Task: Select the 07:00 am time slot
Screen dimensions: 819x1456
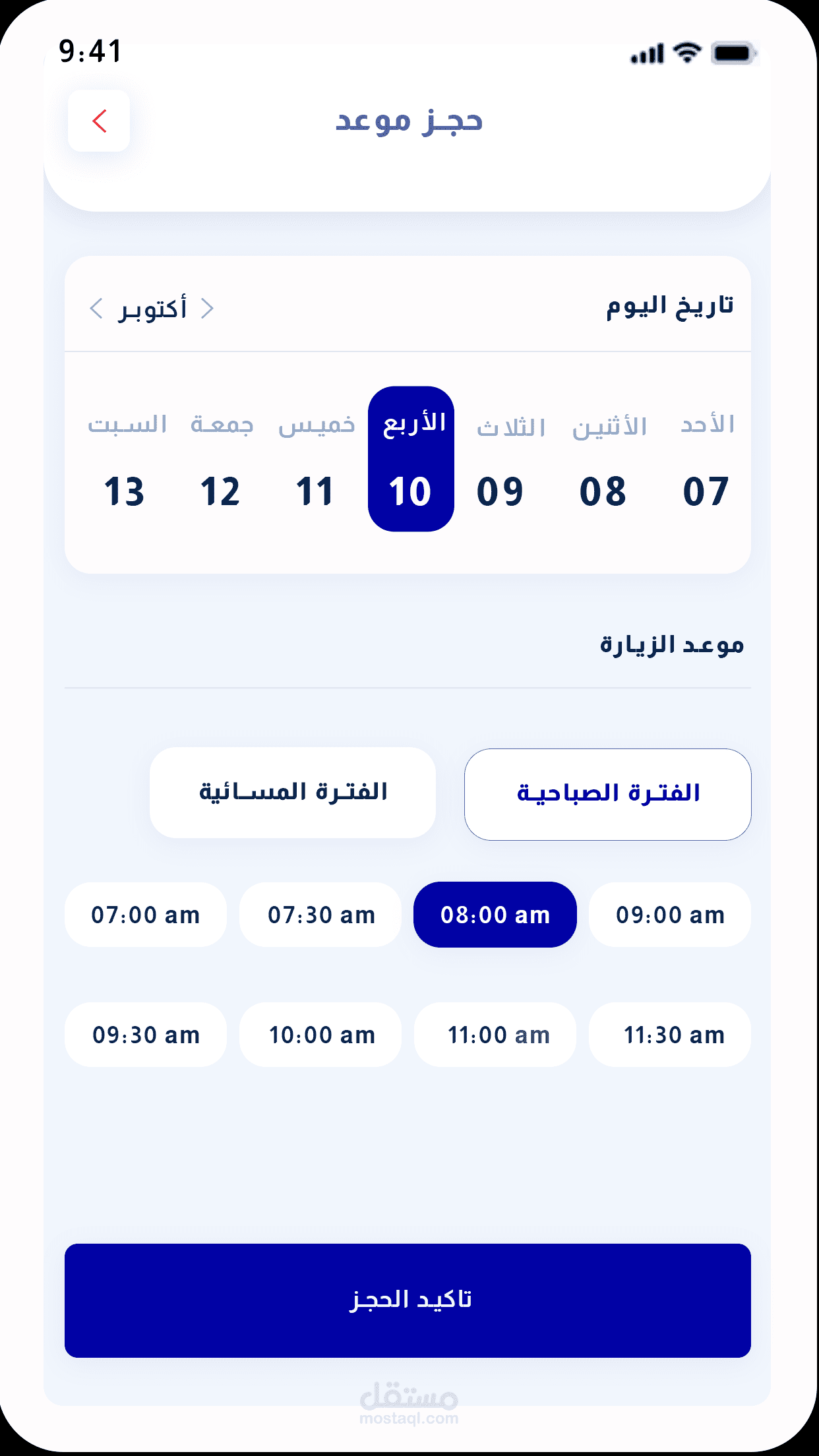Action: pyautogui.click(x=146, y=915)
